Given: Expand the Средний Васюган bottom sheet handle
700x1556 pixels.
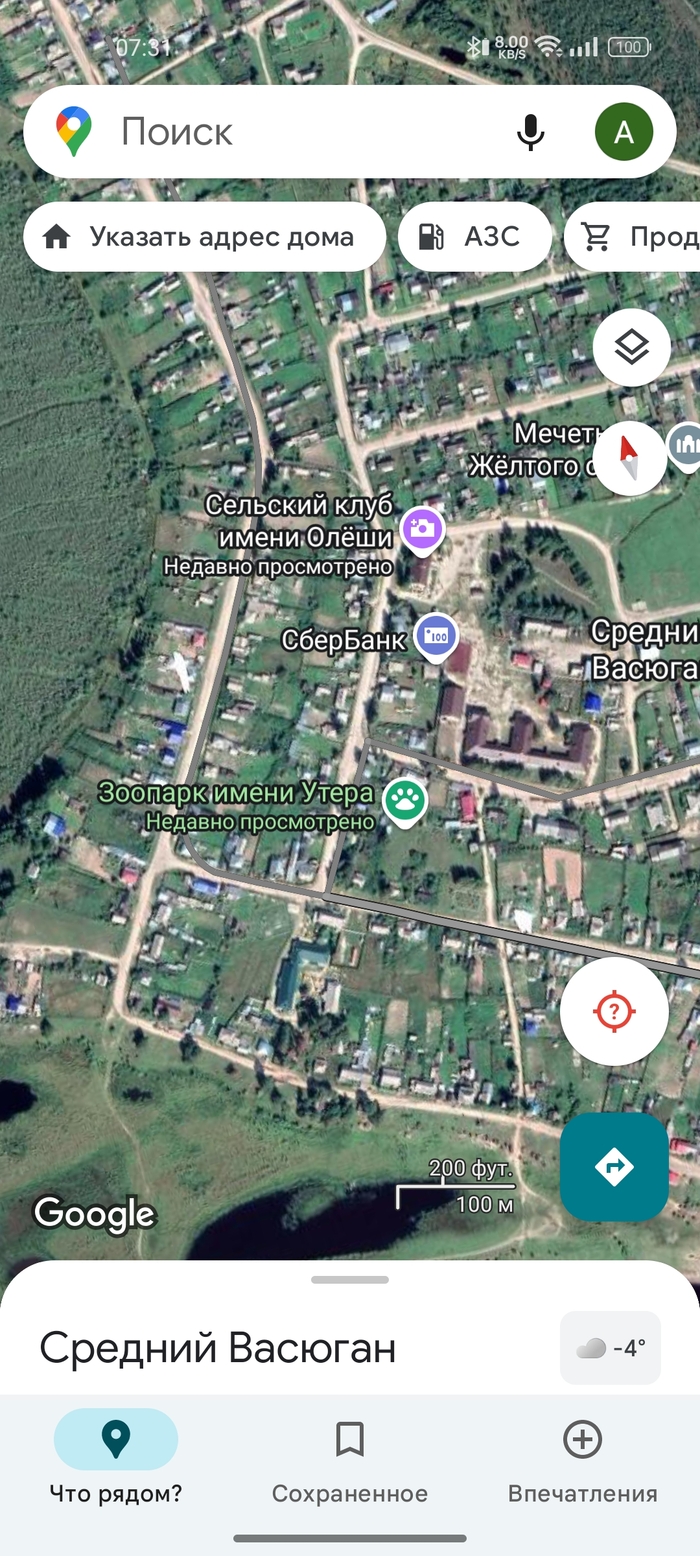Looking at the screenshot, I should pyautogui.click(x=349, y=1280).
